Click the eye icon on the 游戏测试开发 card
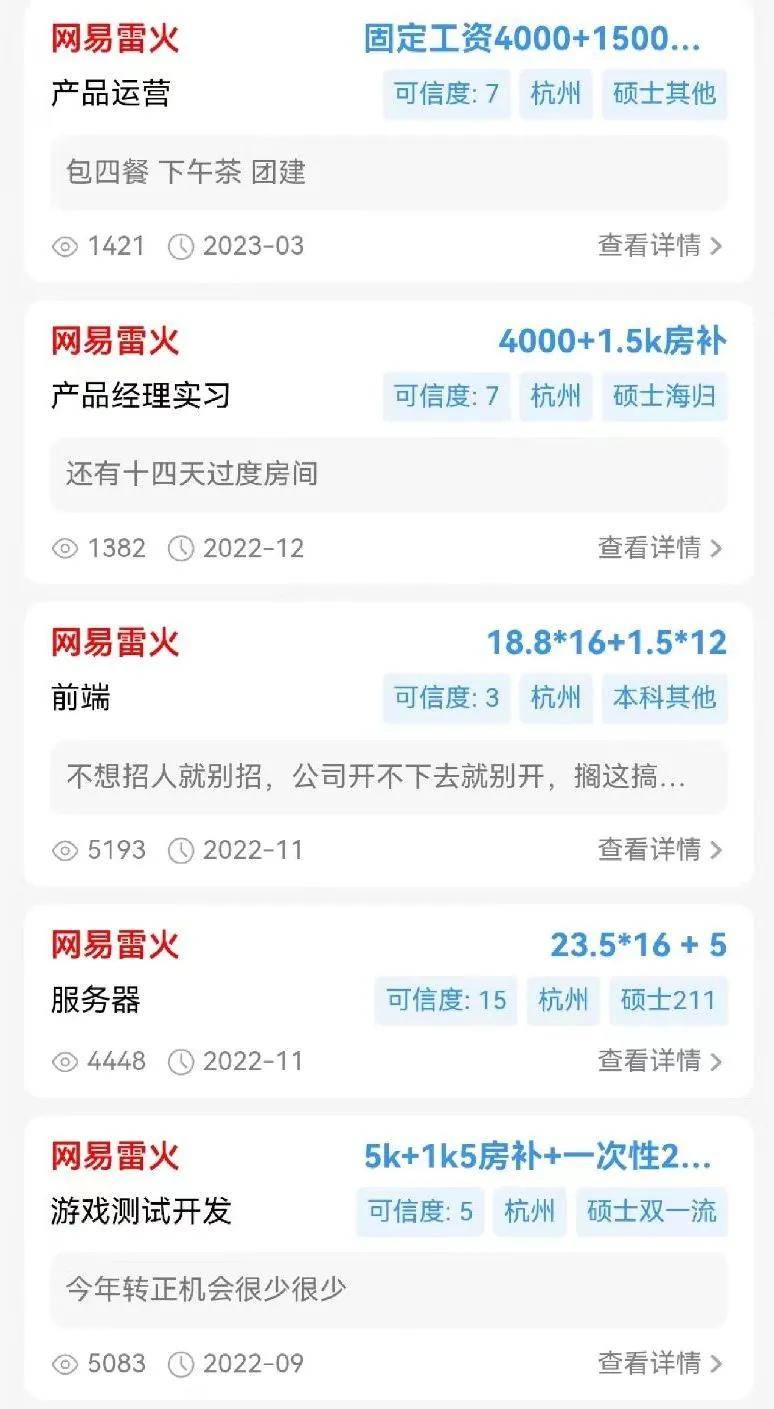The image size is (774, 1409). (x=63, y=1363)
